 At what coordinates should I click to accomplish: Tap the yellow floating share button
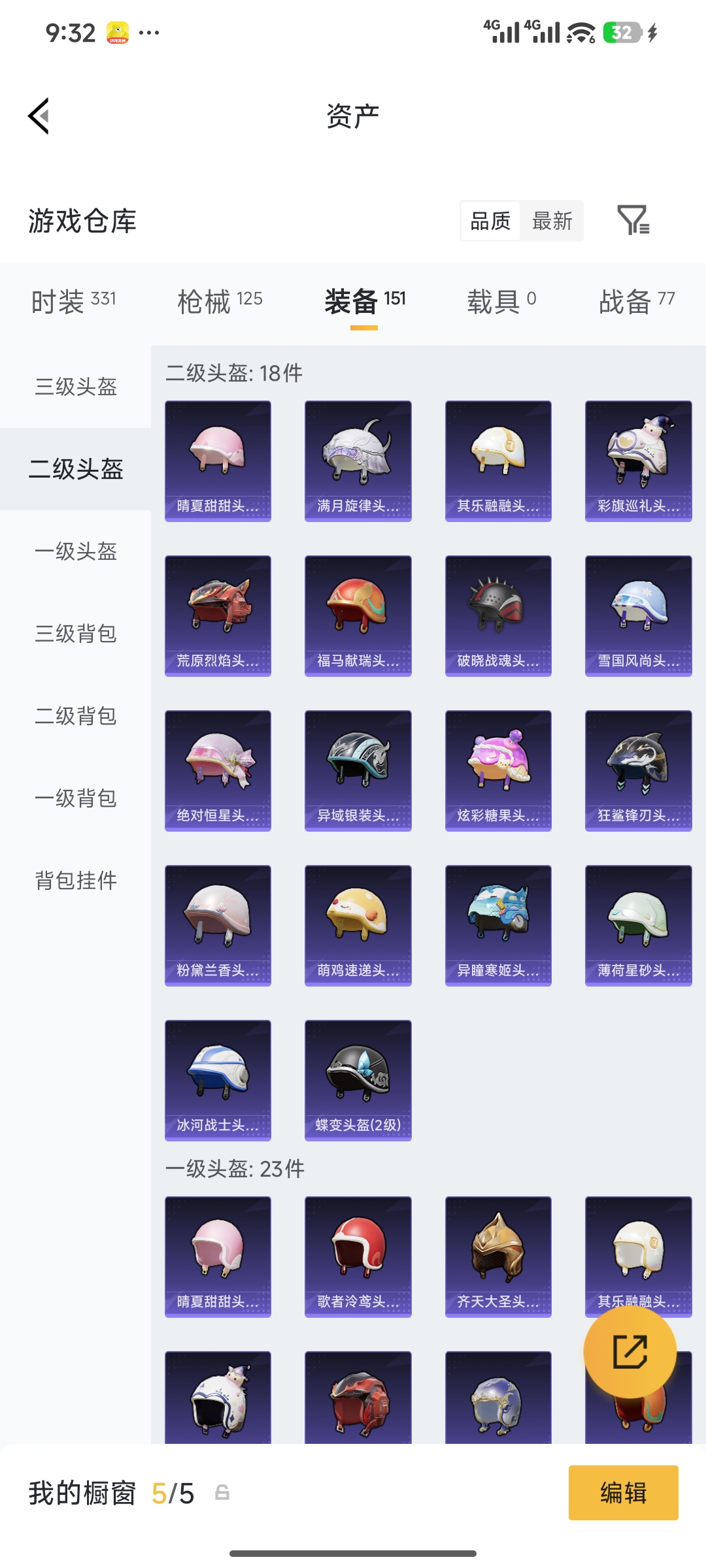630,1352
